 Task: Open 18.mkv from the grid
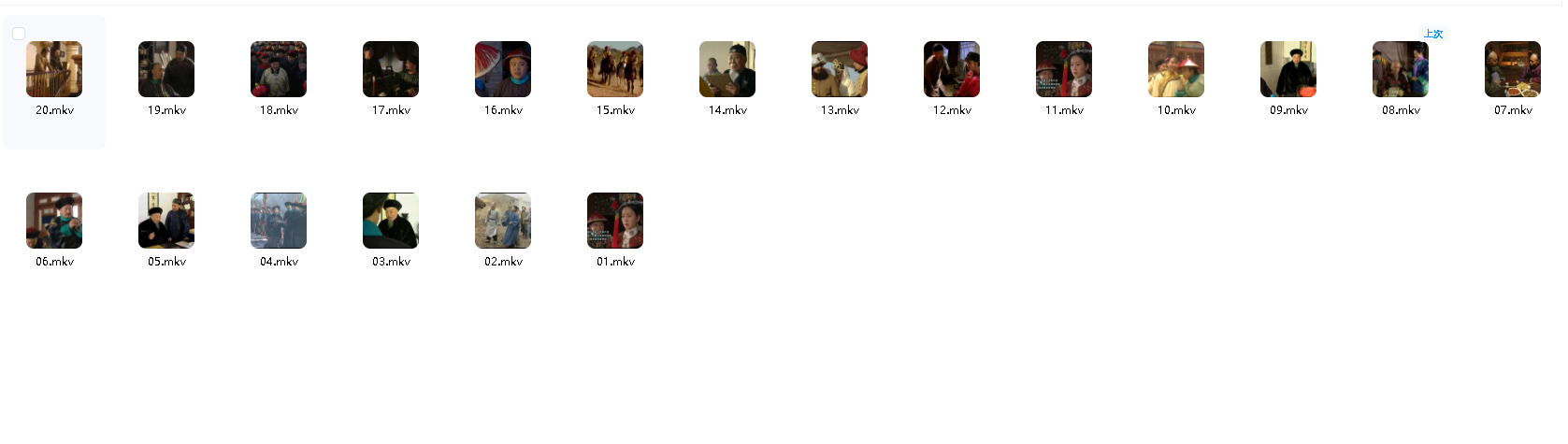point(279,69)
